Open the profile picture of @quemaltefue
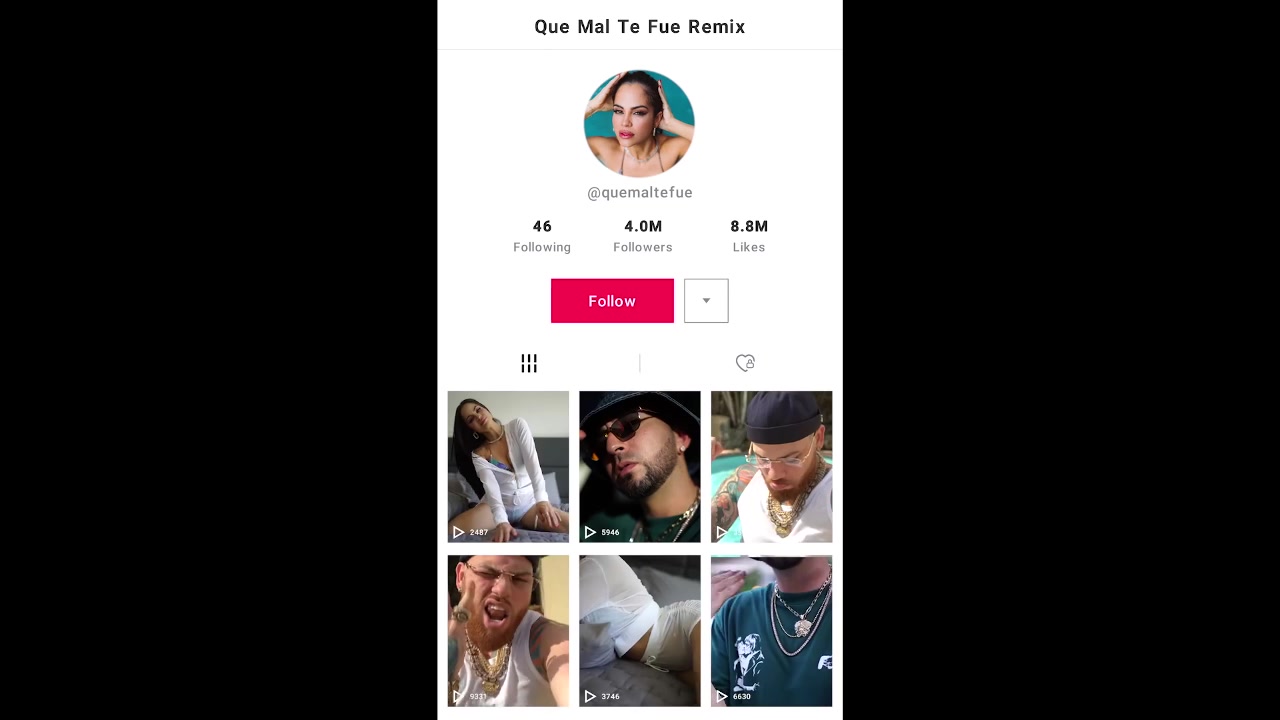1280x720 pixels. coord(639,124)
